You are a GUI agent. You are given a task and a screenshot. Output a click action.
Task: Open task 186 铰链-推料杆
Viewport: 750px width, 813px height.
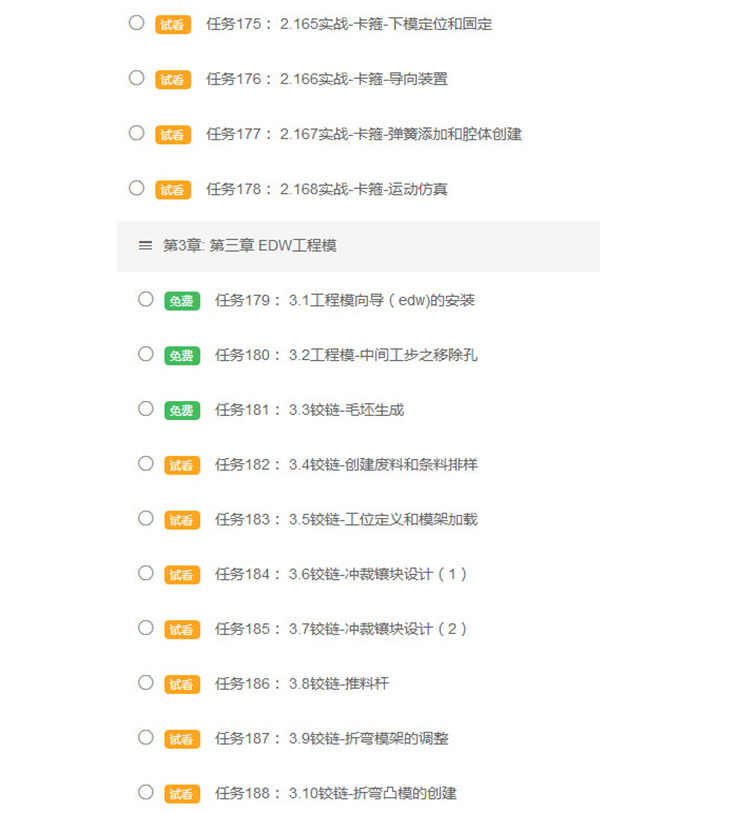point(301,685)
